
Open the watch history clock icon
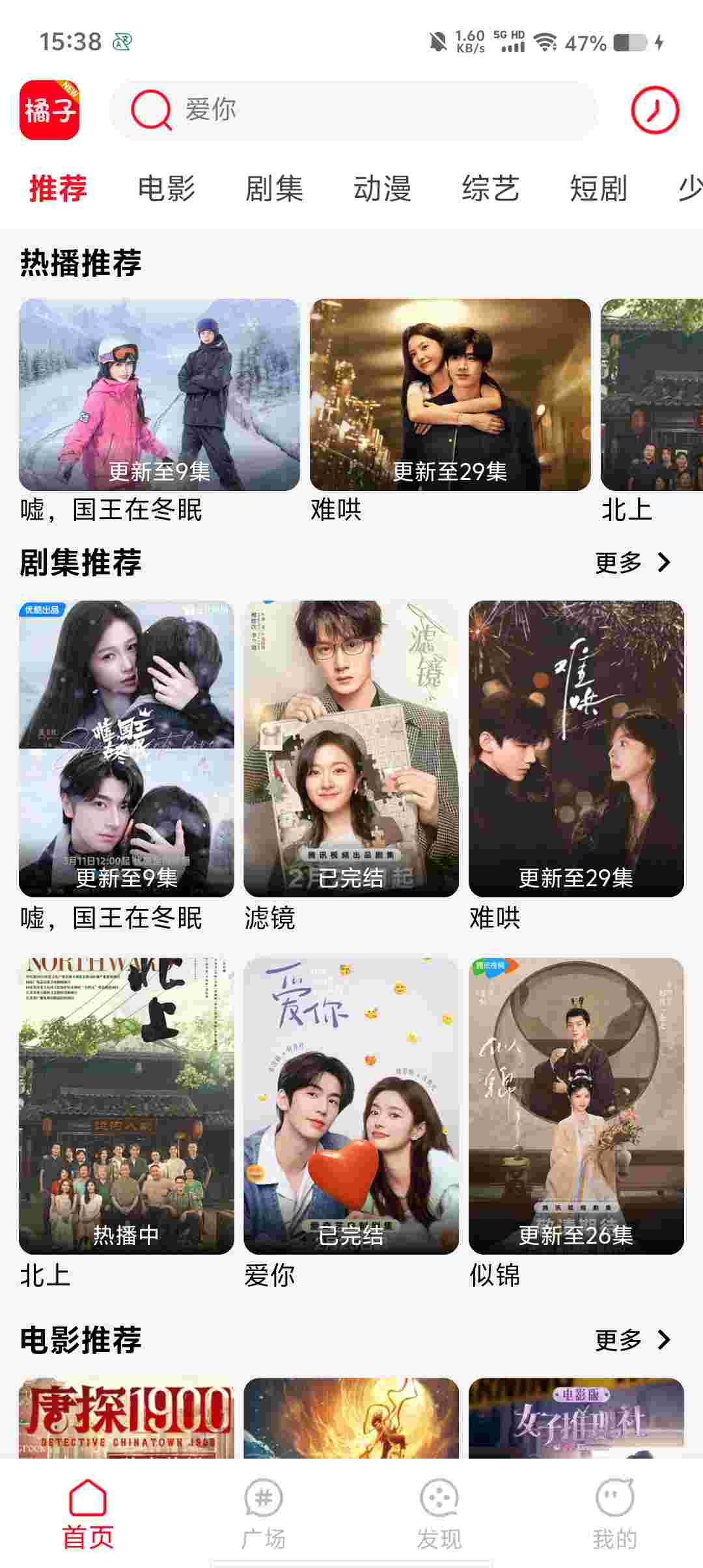pyautogui.click(x=654, y=110)
